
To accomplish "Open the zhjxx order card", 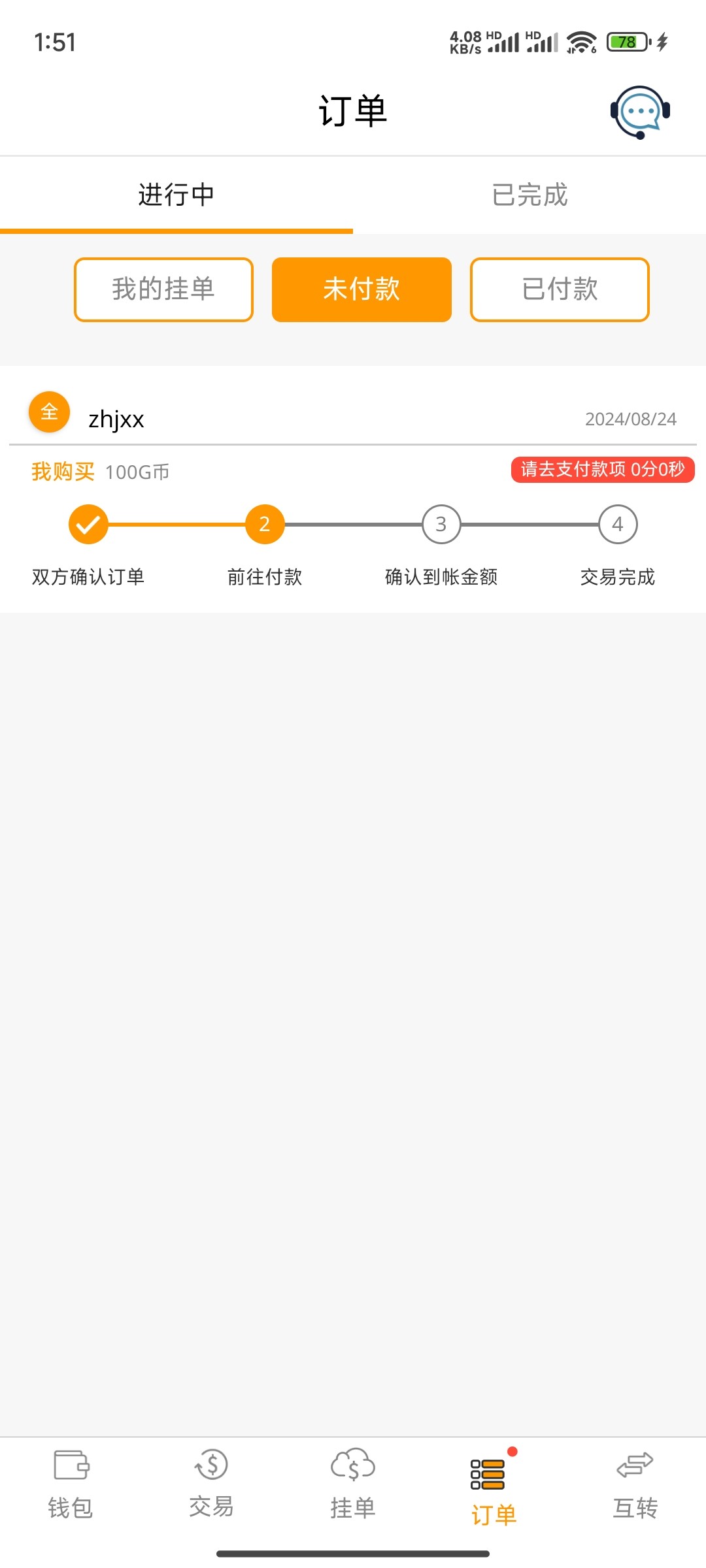I will click(353, 489).
